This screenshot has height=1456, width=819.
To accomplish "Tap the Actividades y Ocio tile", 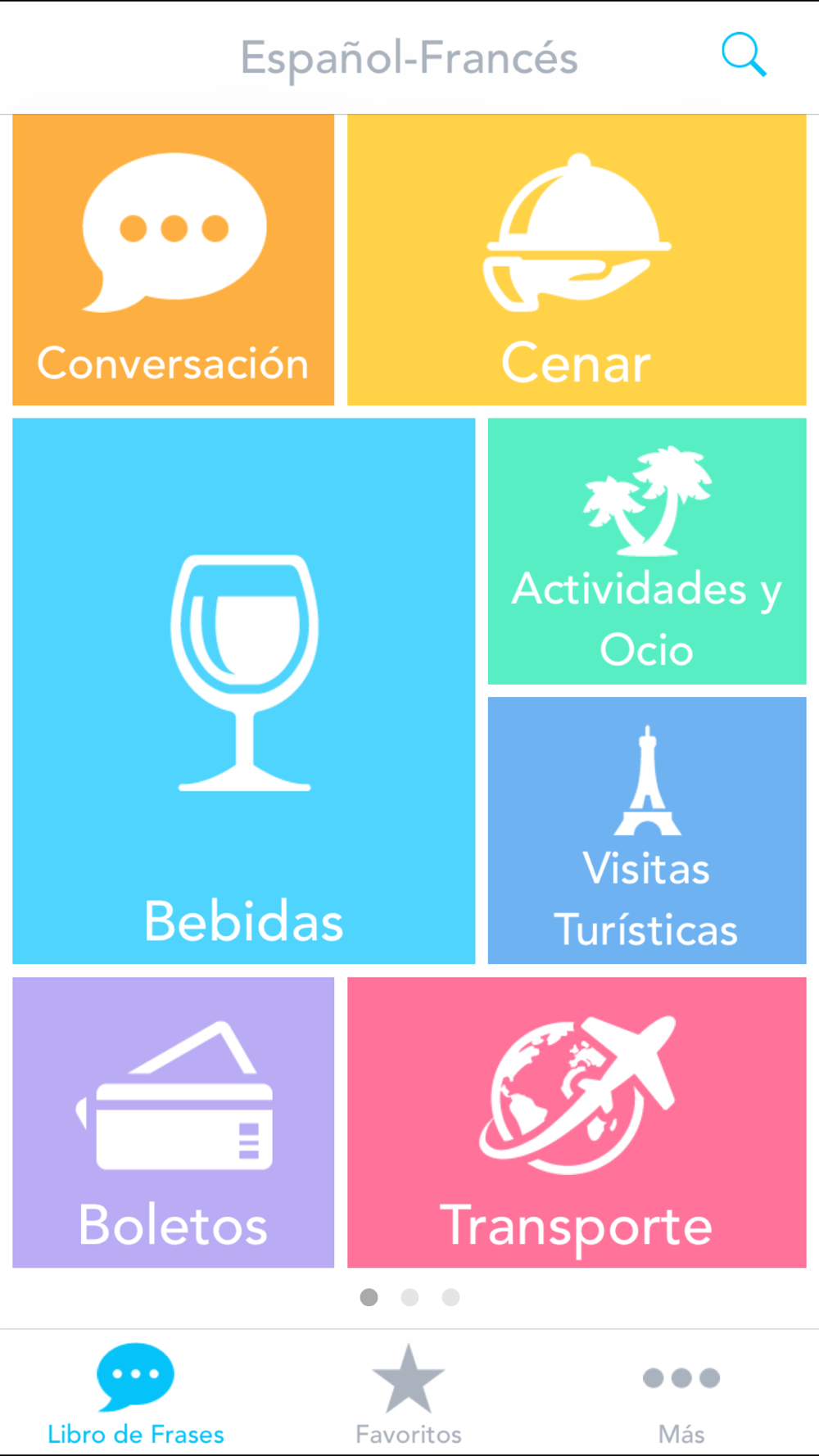I will click(x=647, y=551).
